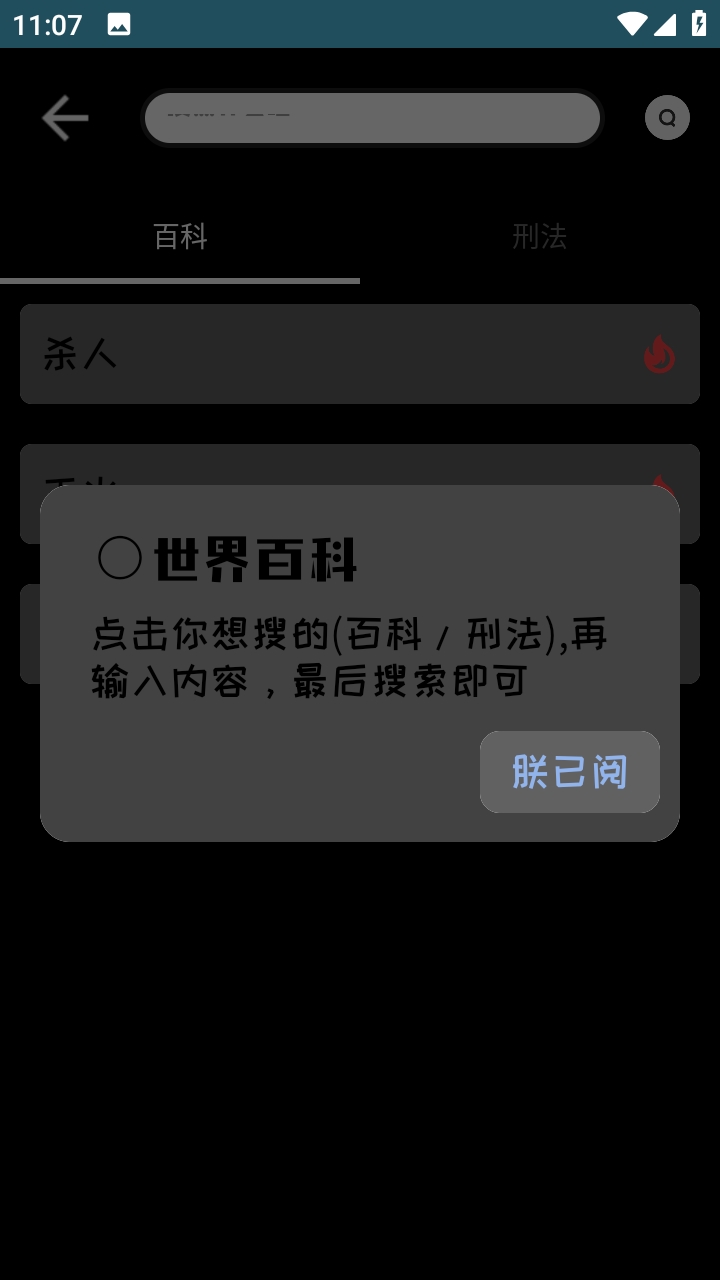Tap the magnifier icon to start searching

(x=667, y=117)
